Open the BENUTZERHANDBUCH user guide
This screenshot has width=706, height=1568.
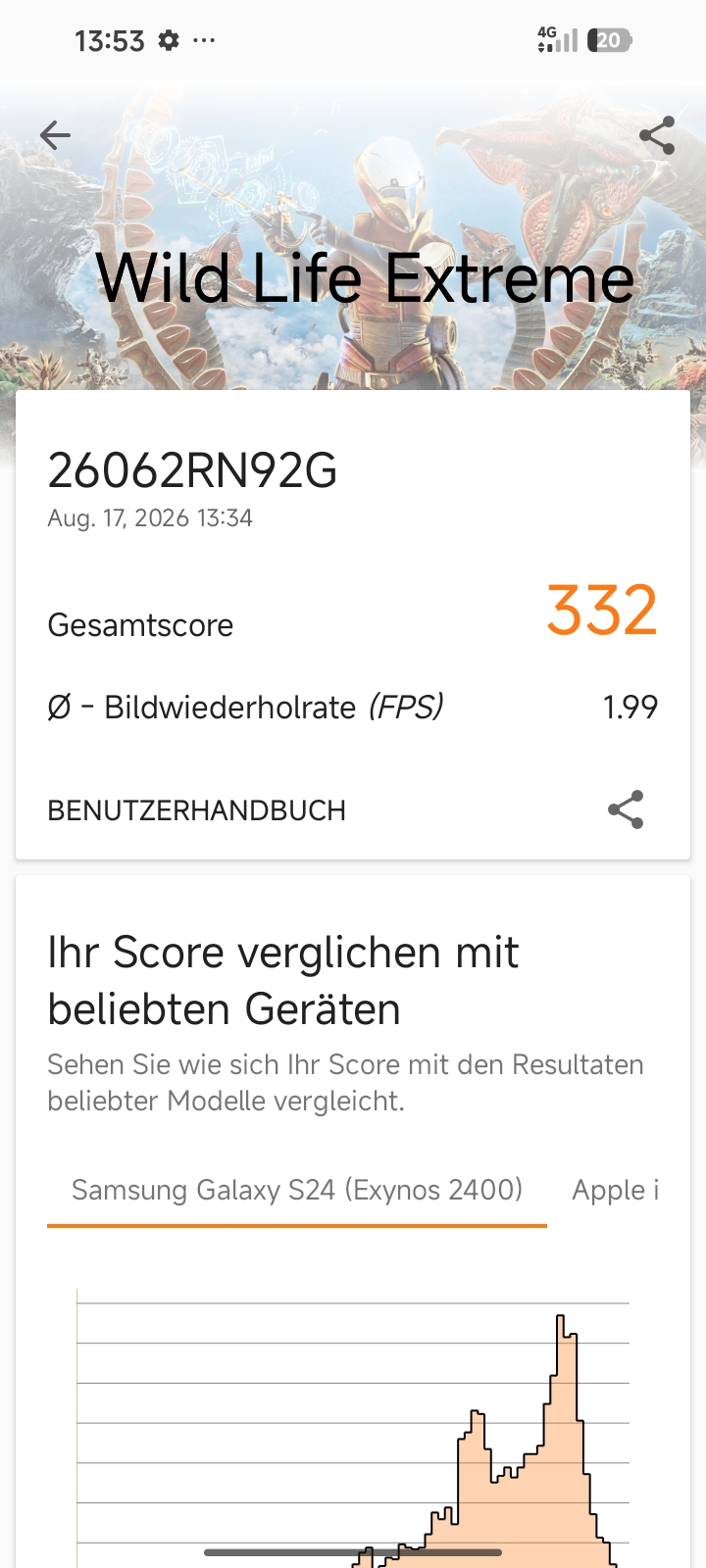pos(196,810)
